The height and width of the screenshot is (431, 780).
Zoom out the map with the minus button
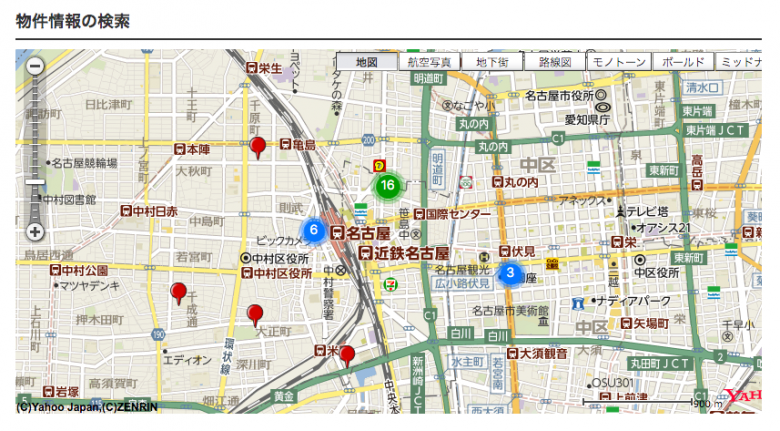coord(35,67)
